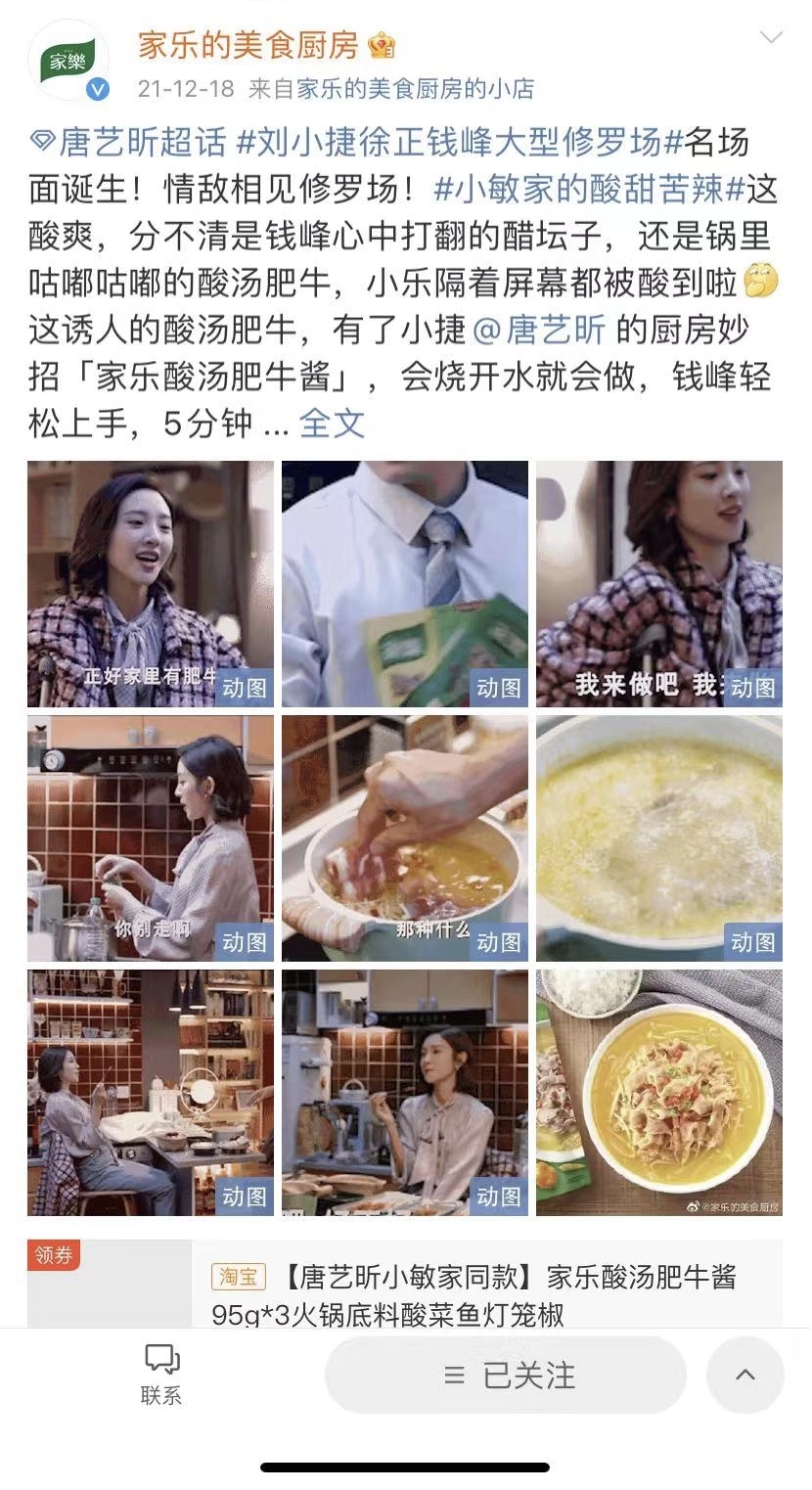This screenshot has height=1490, width=812.
Task: Expand the post with 全文
Action: (x=333, y=424)
